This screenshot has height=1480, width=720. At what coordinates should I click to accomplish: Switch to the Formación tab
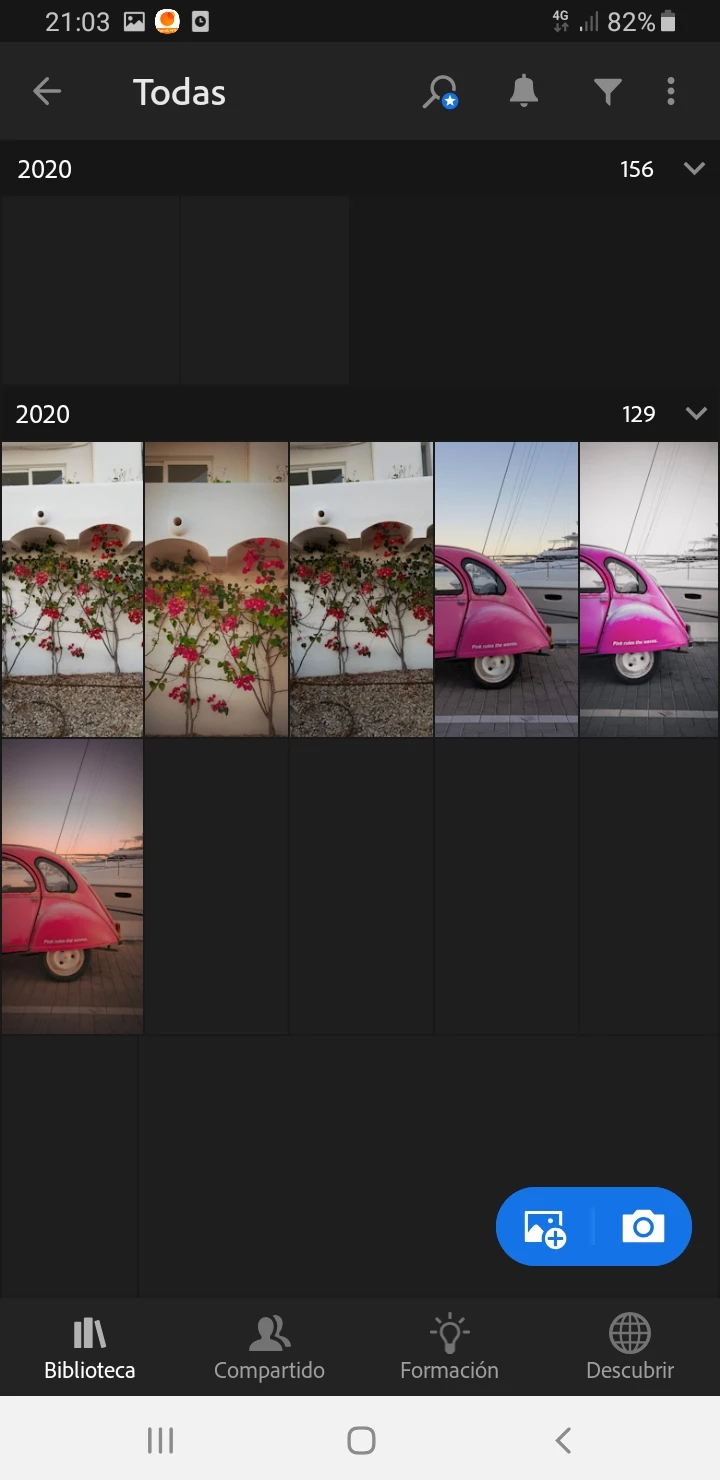click(x=449, y=1347)
